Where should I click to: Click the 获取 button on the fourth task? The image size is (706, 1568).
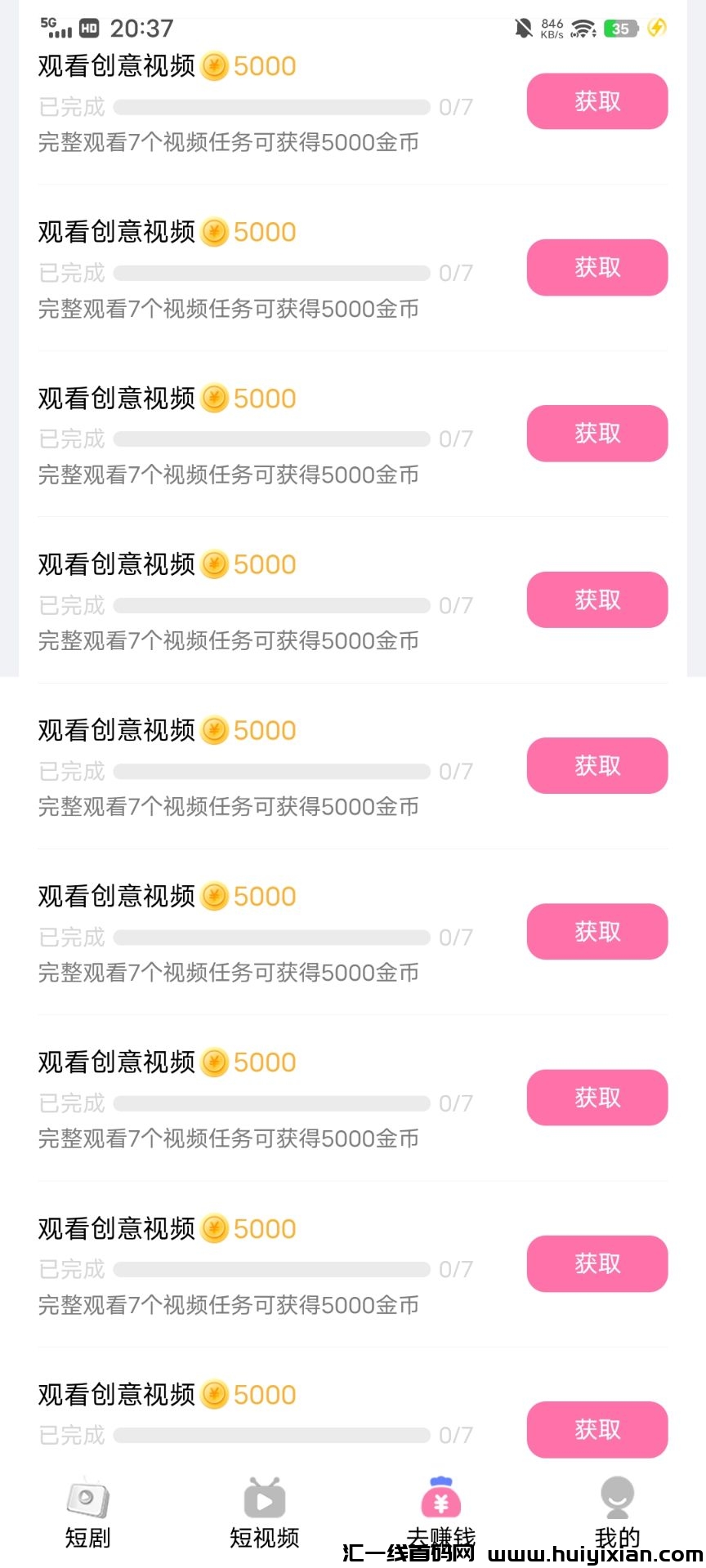tap(597, 599)
